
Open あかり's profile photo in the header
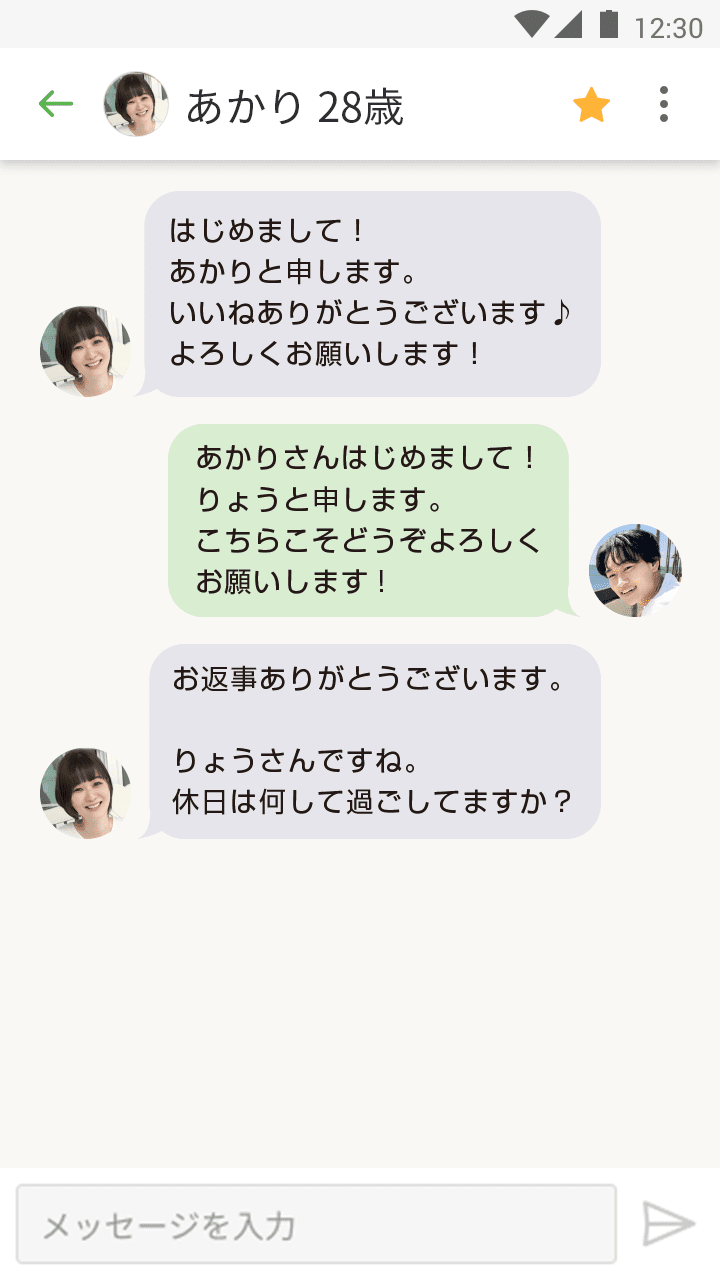[x=136, y=104]
